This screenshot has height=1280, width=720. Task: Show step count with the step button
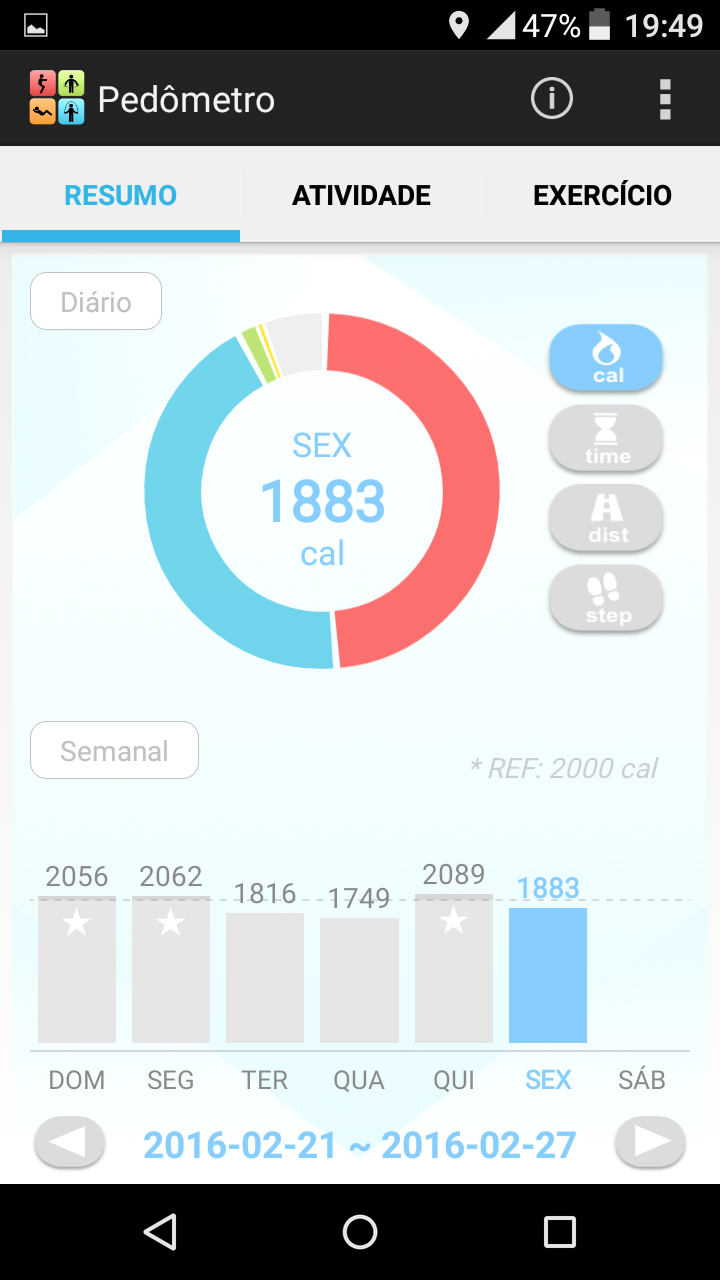click(606, 598)
